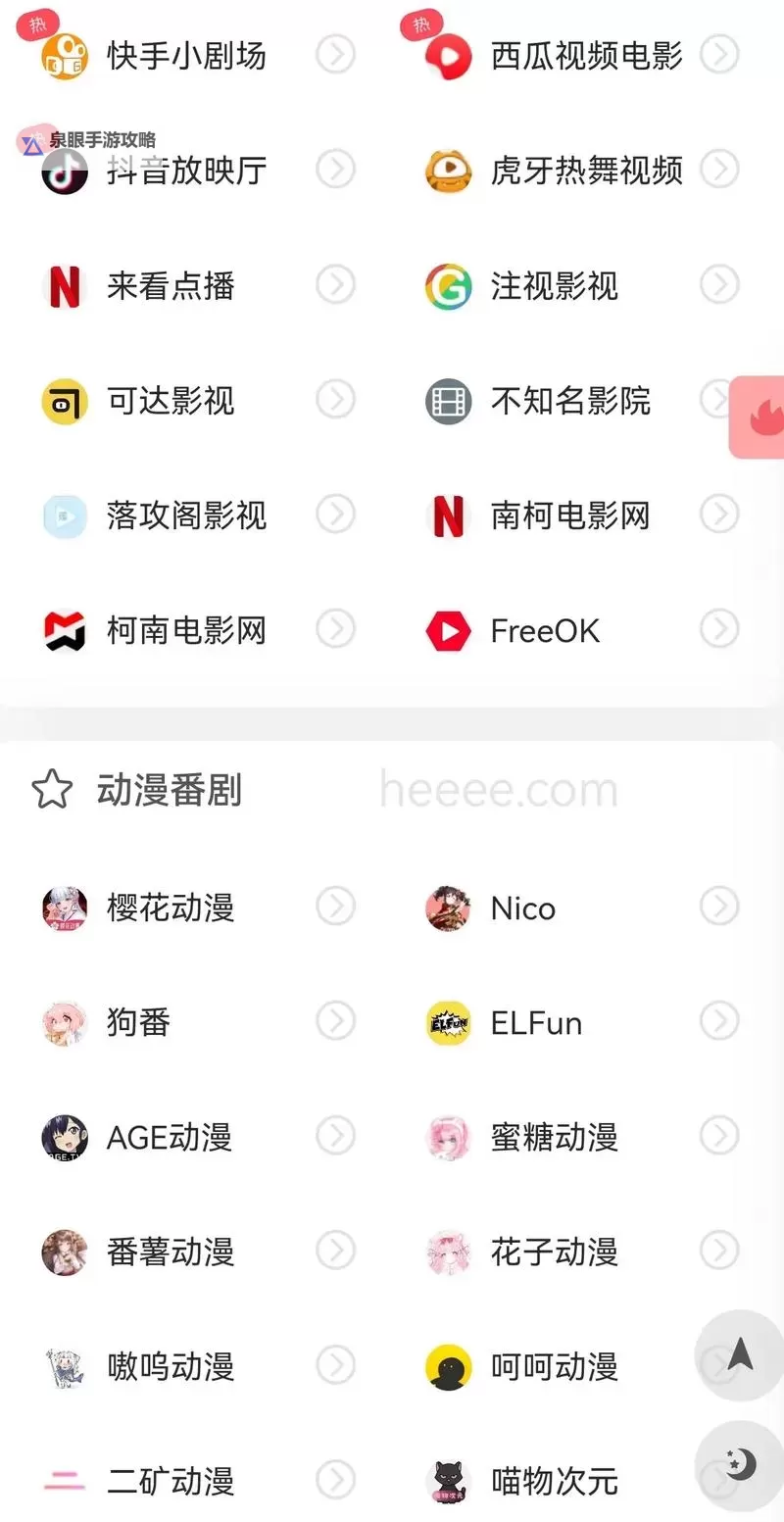The image size is (784, 1522).
Task: Click the scroll-to-top arrow button
Action: pyautogui.click(x=739, y=1355)
